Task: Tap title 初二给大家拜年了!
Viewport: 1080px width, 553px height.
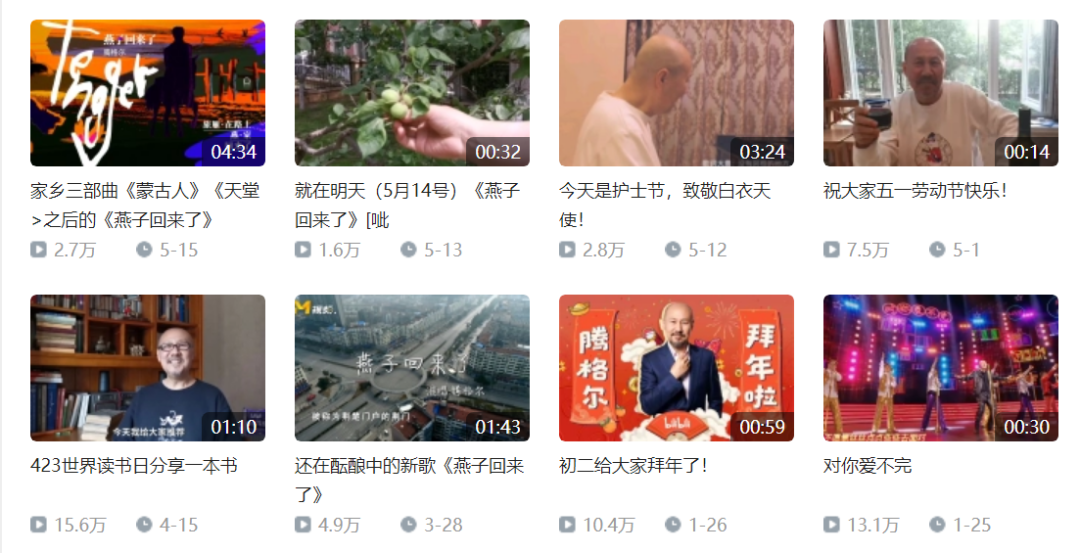Action: coord(634,466)
